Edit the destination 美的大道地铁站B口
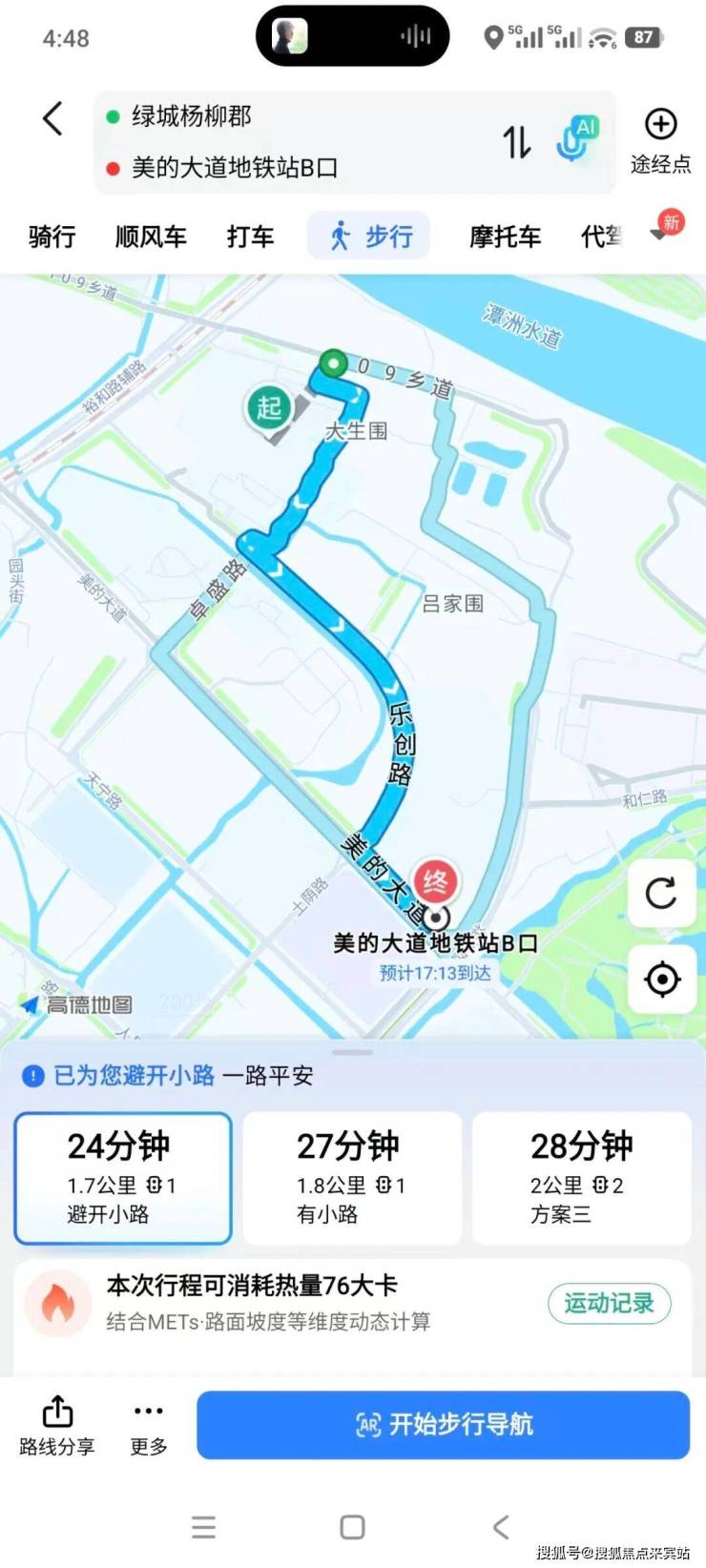This screenshot has width=706, height=1568. [235, 168]
